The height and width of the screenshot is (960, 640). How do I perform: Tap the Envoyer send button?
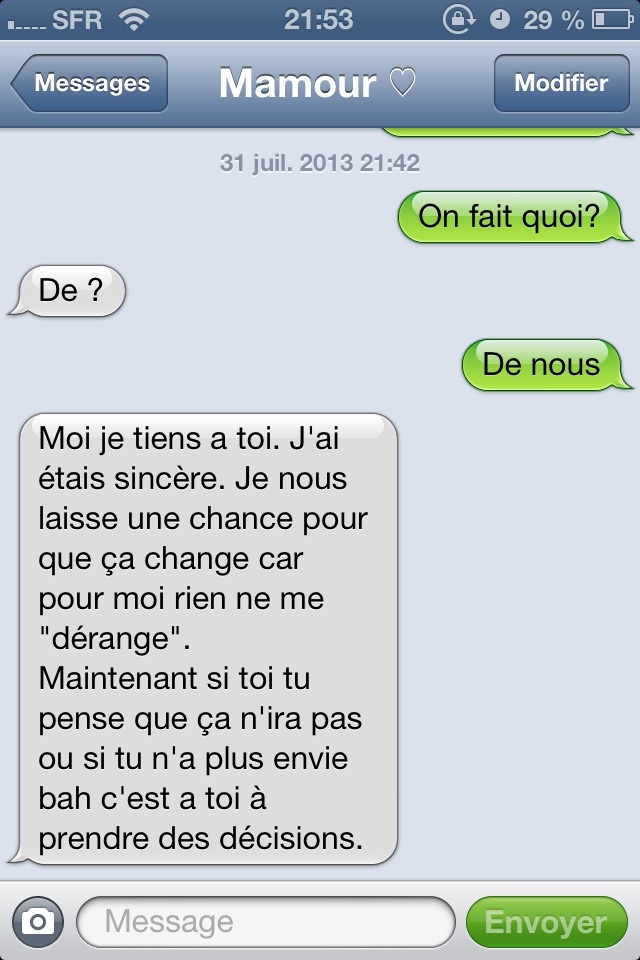[546, 921]
